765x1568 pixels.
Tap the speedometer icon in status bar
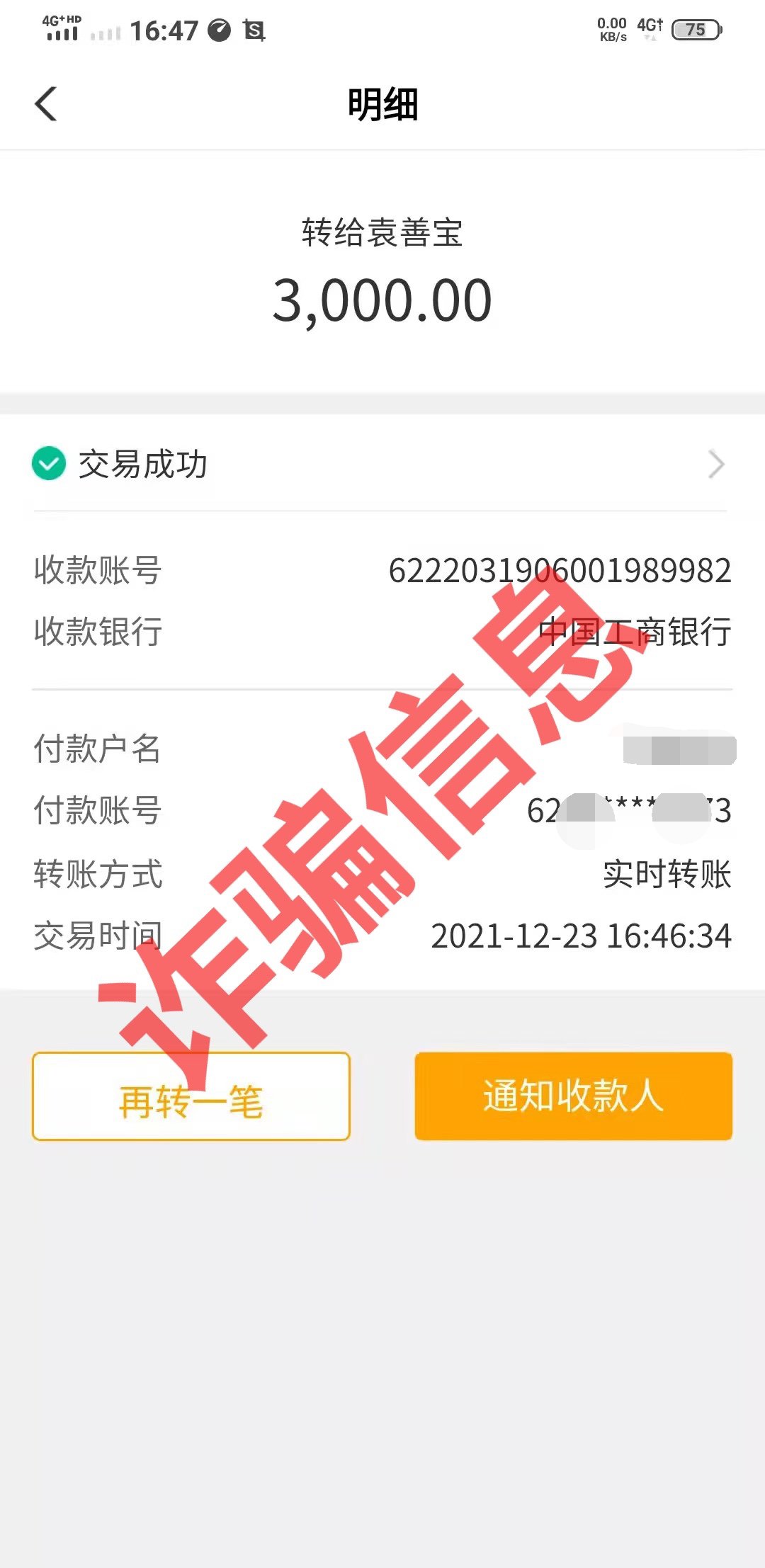[218, 30]
